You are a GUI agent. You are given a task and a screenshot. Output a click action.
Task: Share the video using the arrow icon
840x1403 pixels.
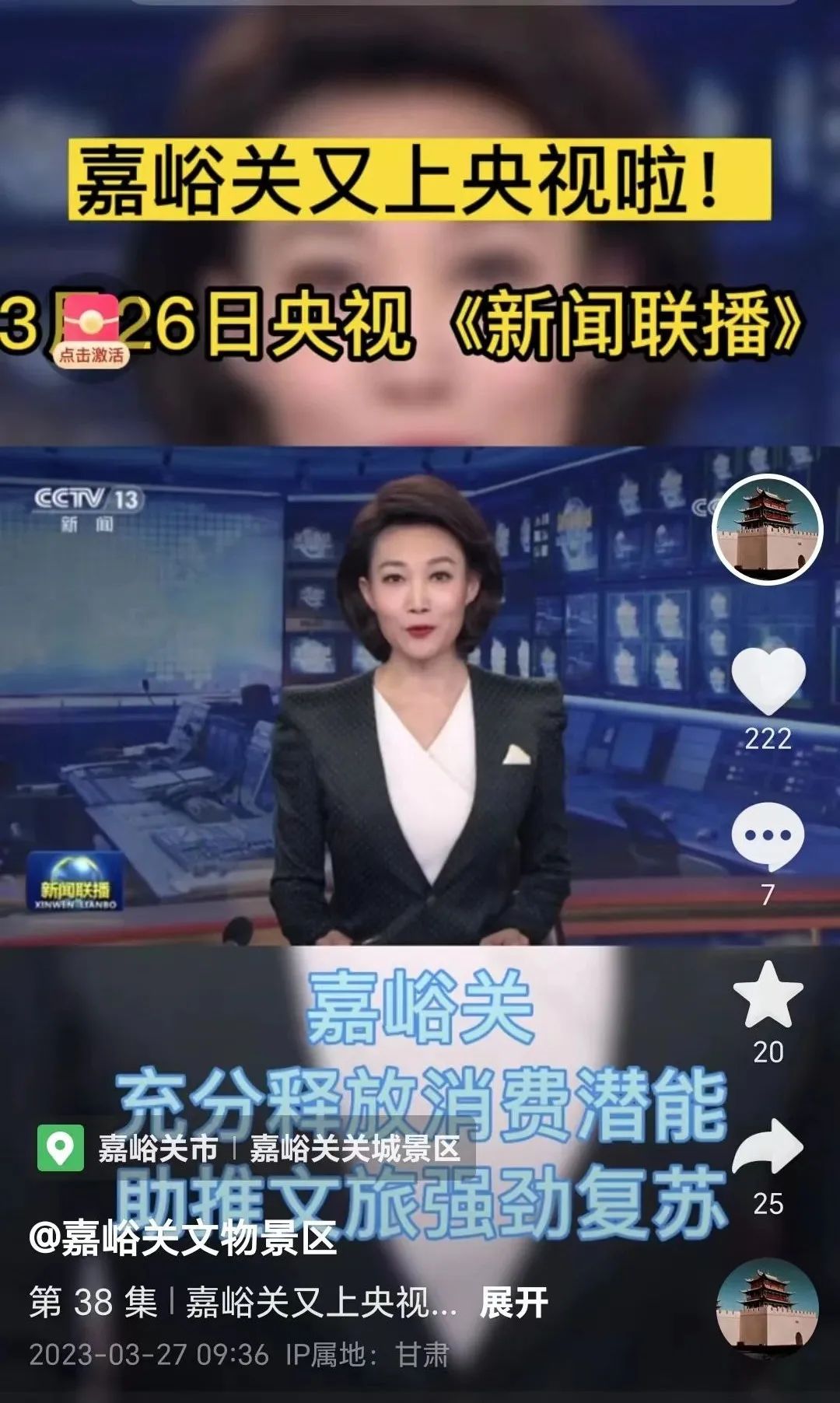768,1147
